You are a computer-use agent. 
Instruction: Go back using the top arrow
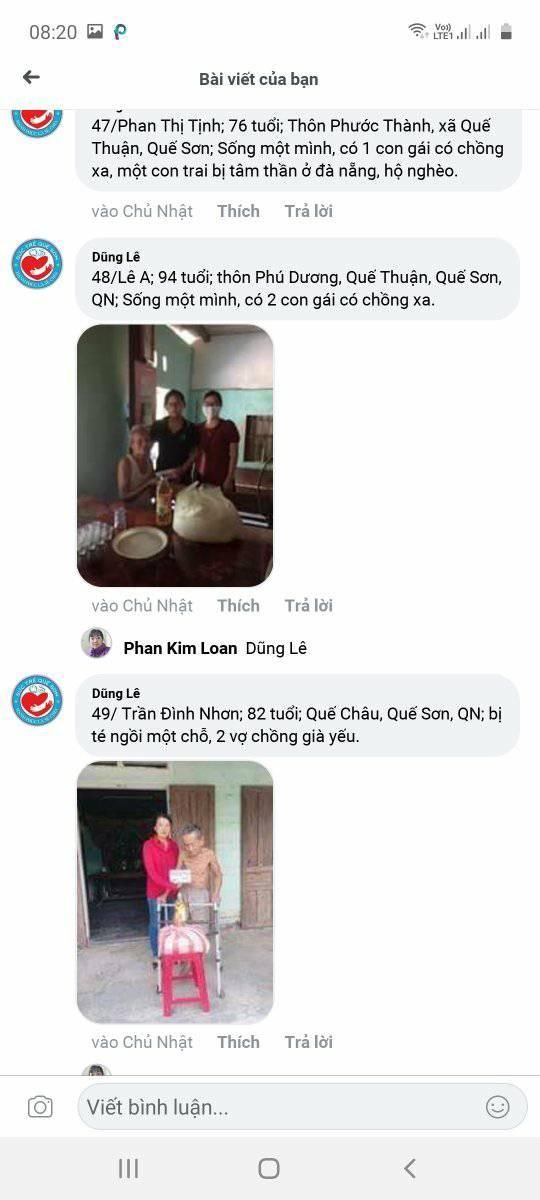[x=31, y=77]
